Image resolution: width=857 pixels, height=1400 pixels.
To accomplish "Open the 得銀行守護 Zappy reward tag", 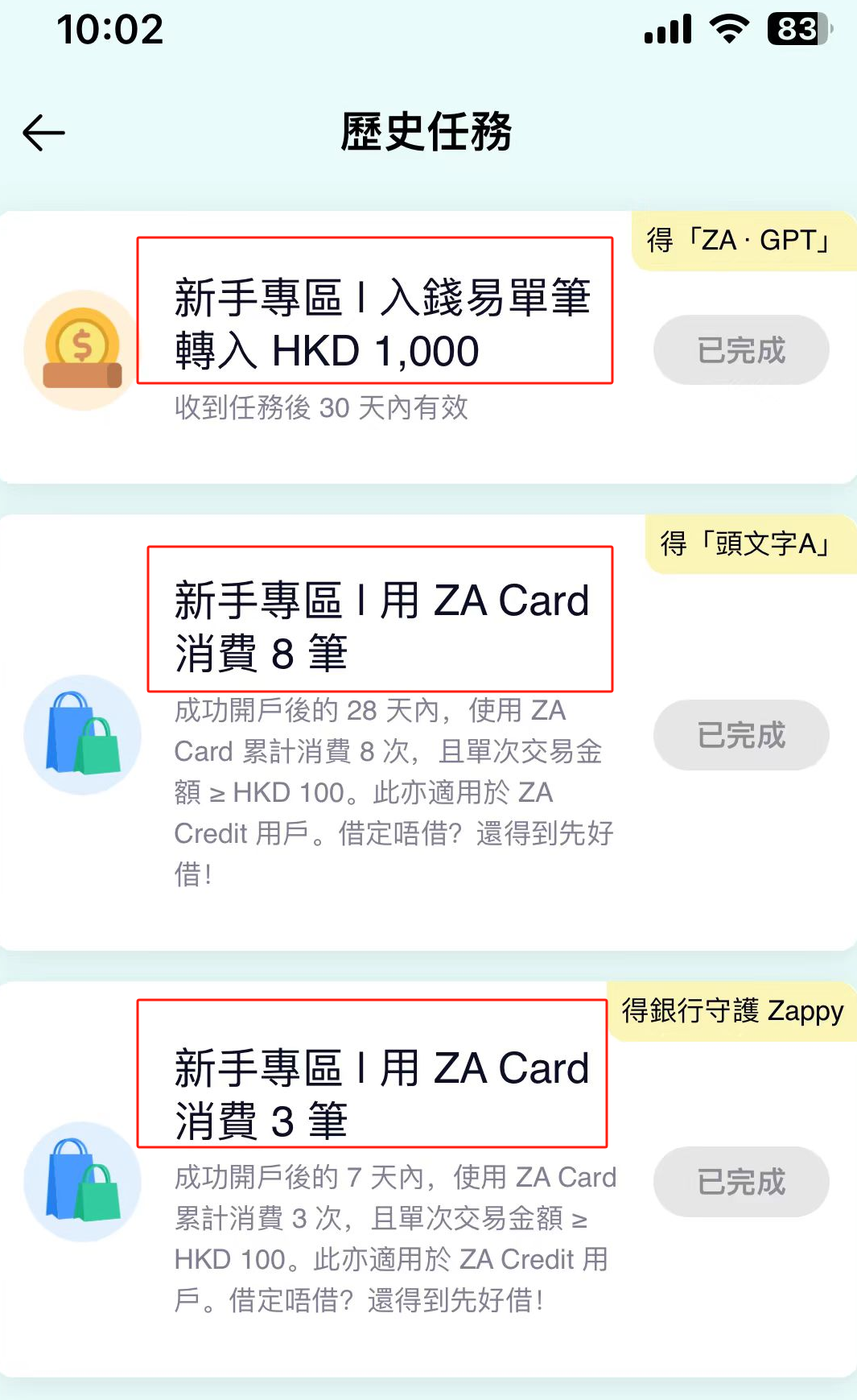I will coord(731,1012).
